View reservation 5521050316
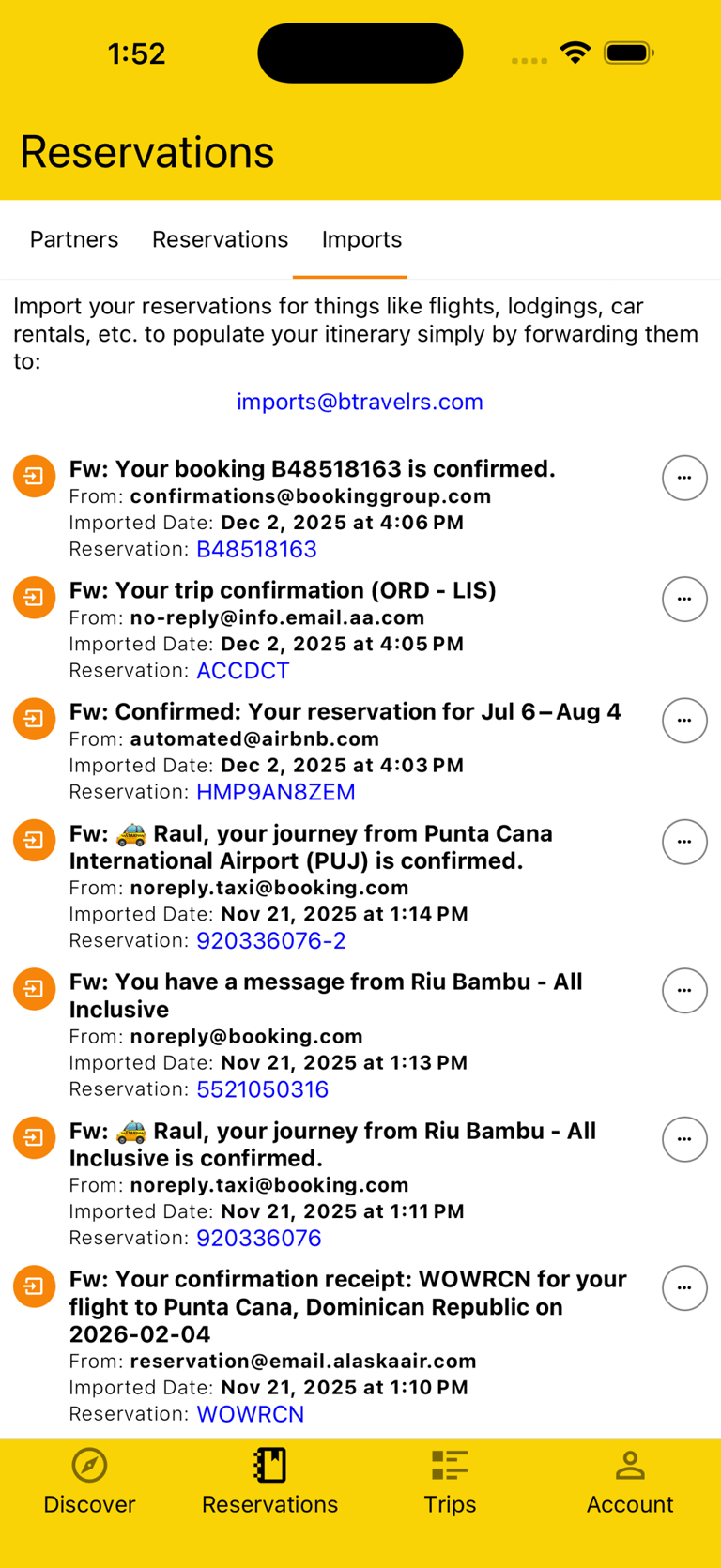 pyautogui.click(x=262, y=1089)
